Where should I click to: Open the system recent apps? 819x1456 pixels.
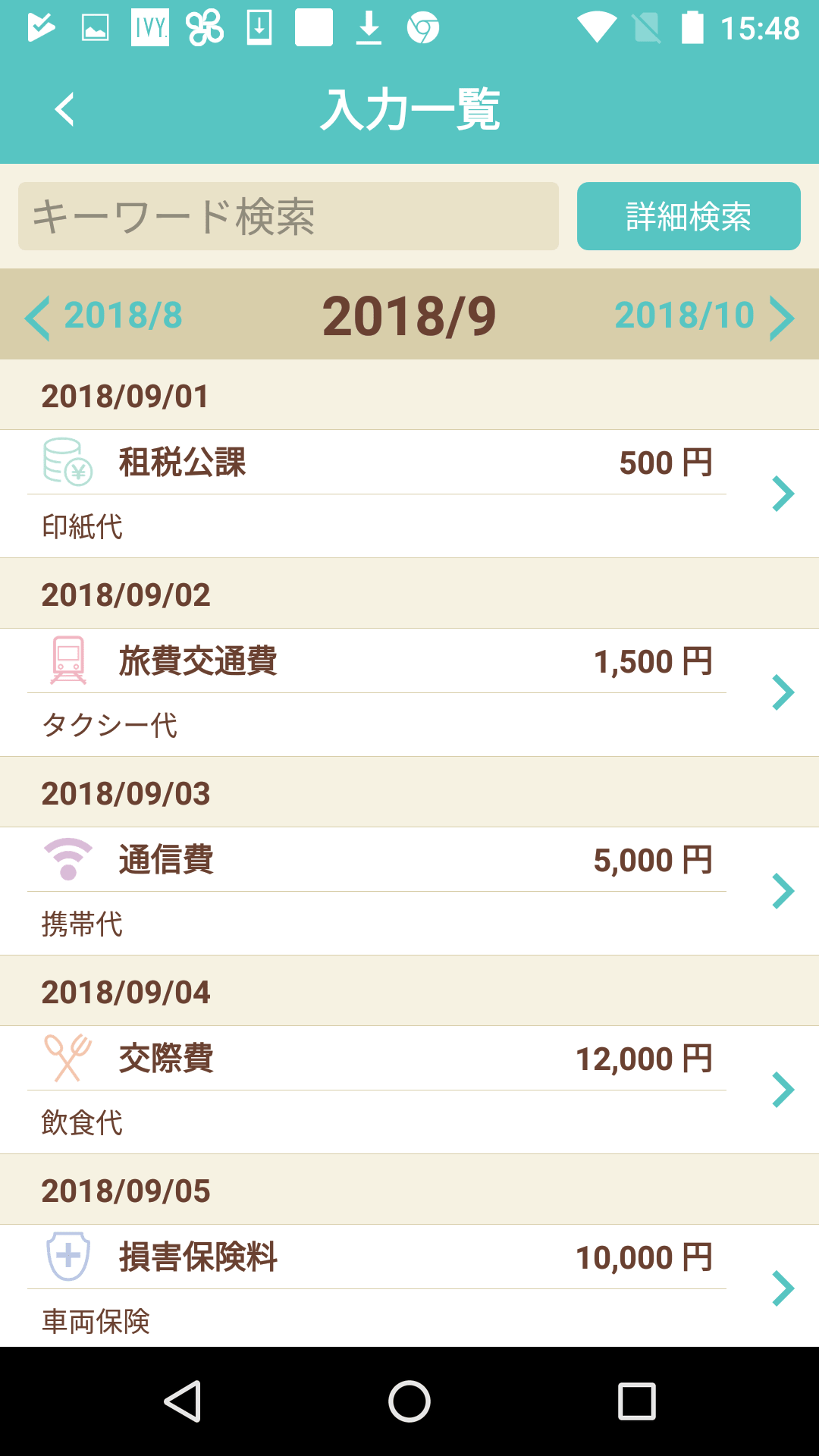tap(637, 1401)
